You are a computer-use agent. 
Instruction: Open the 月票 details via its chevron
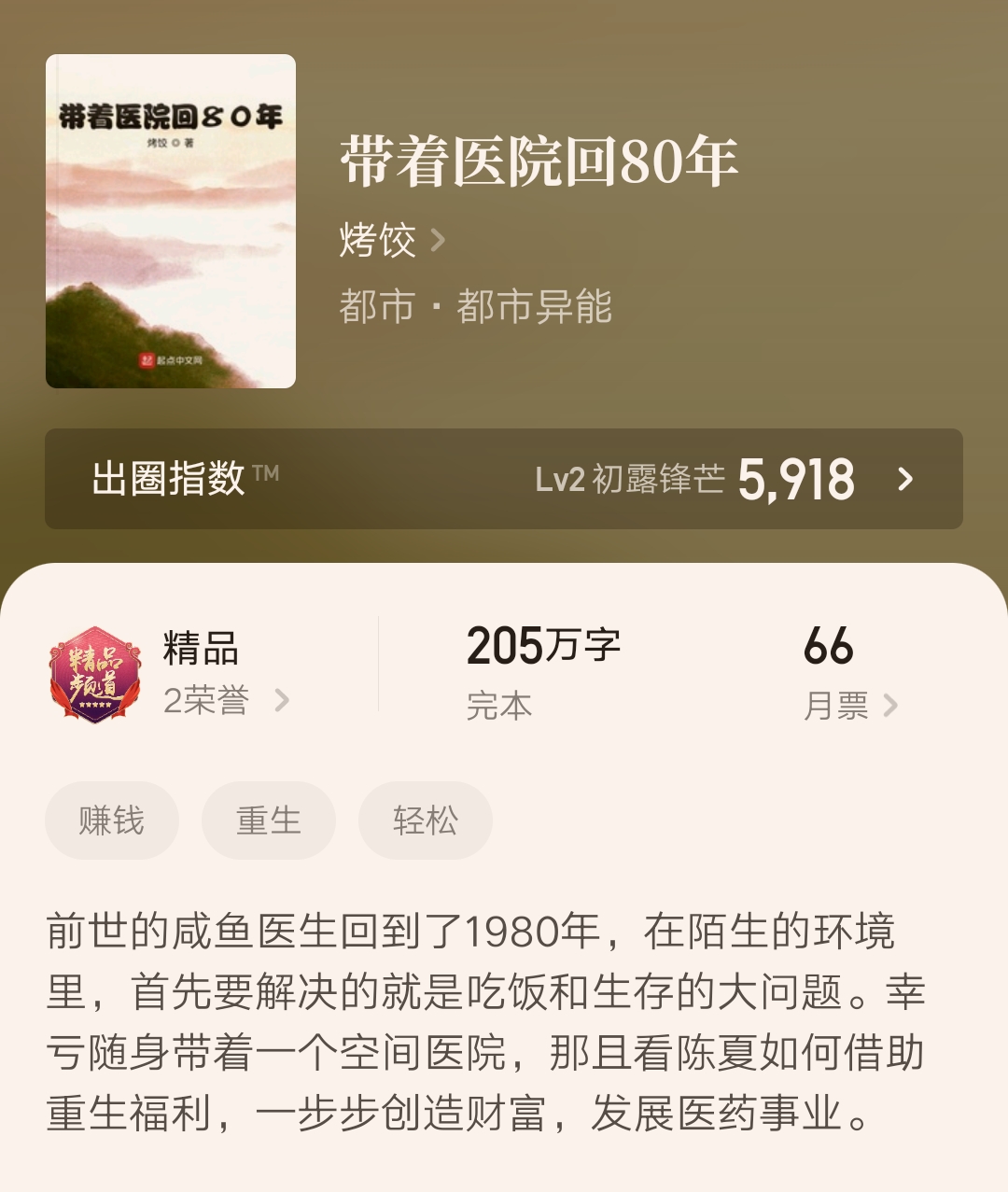[x=889, y=708]
